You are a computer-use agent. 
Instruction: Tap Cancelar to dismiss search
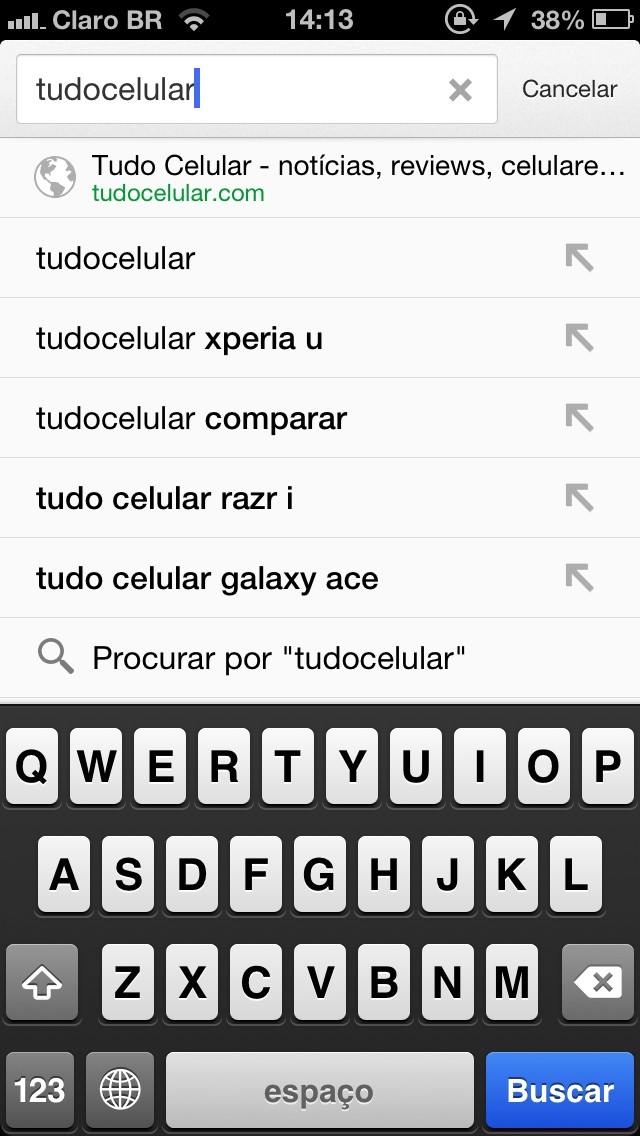tap(569, 89)
